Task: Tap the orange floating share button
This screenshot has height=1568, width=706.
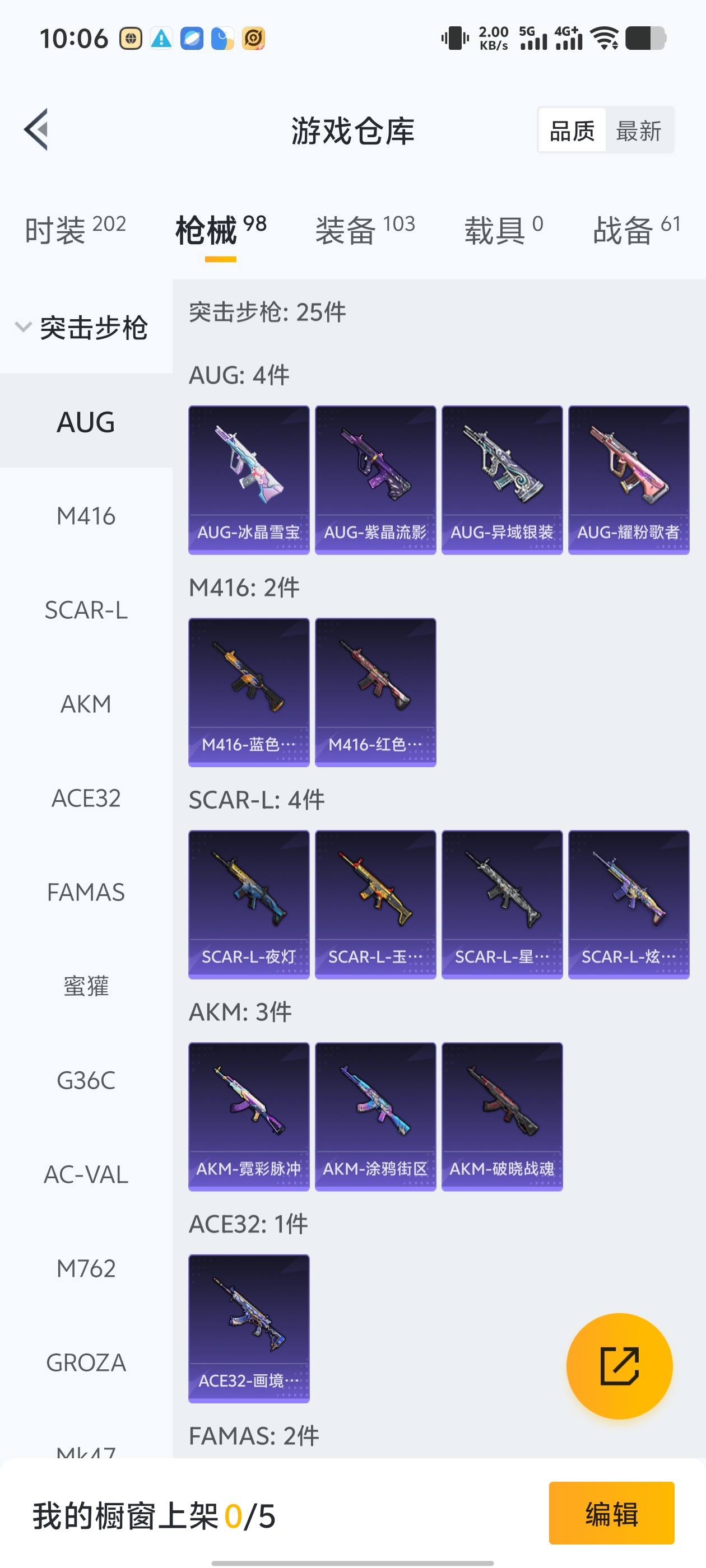Action: pyautogui.click(x=619, y=1366)
